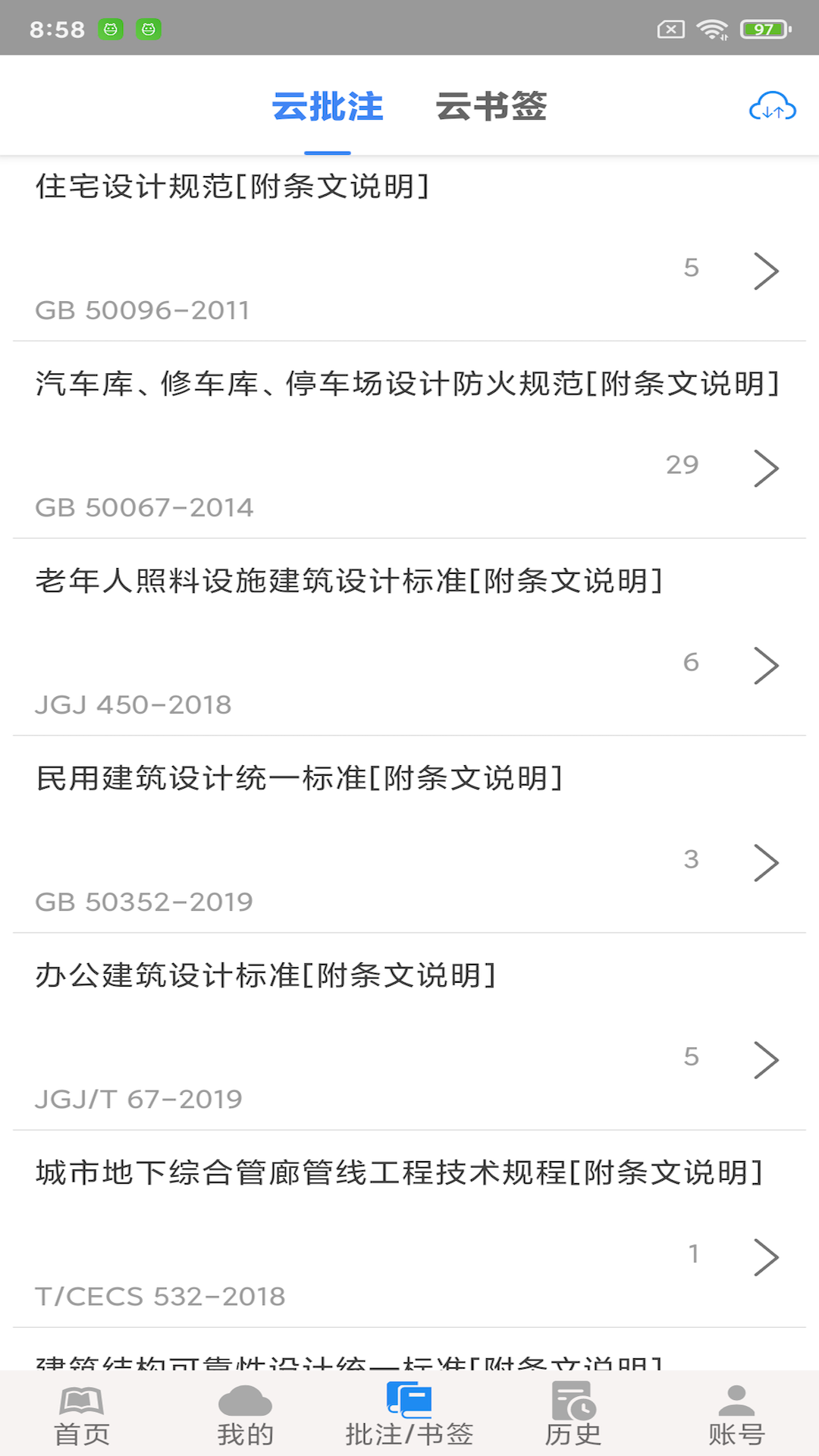
Task: Tap the cloud sync icon
Action: [x=772, y=107]
